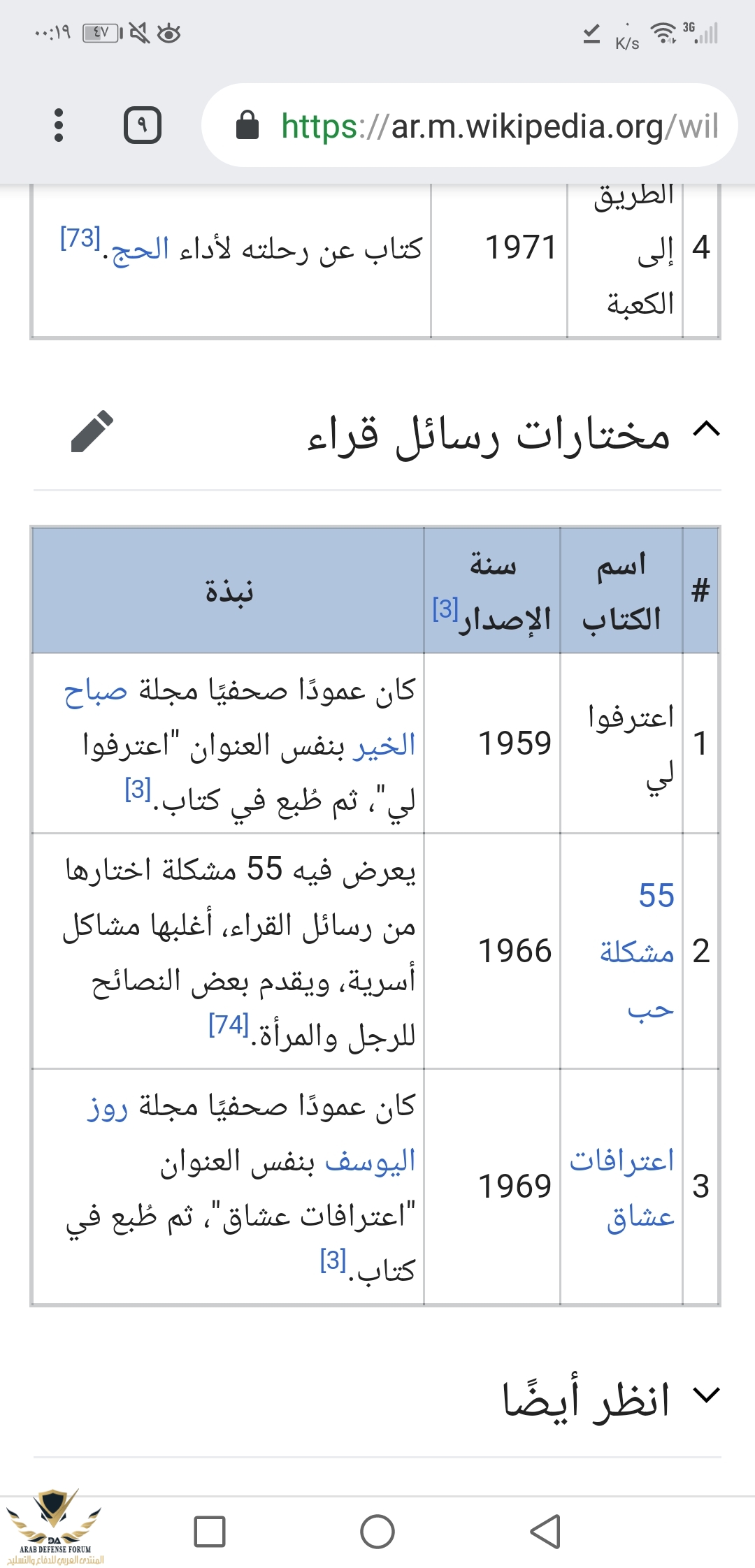Open the tab switcher showing ٩ tabs
Image resolution: width=755 pixels, height=1568 pixels.
pyautogui.click(x=143, y=125)
